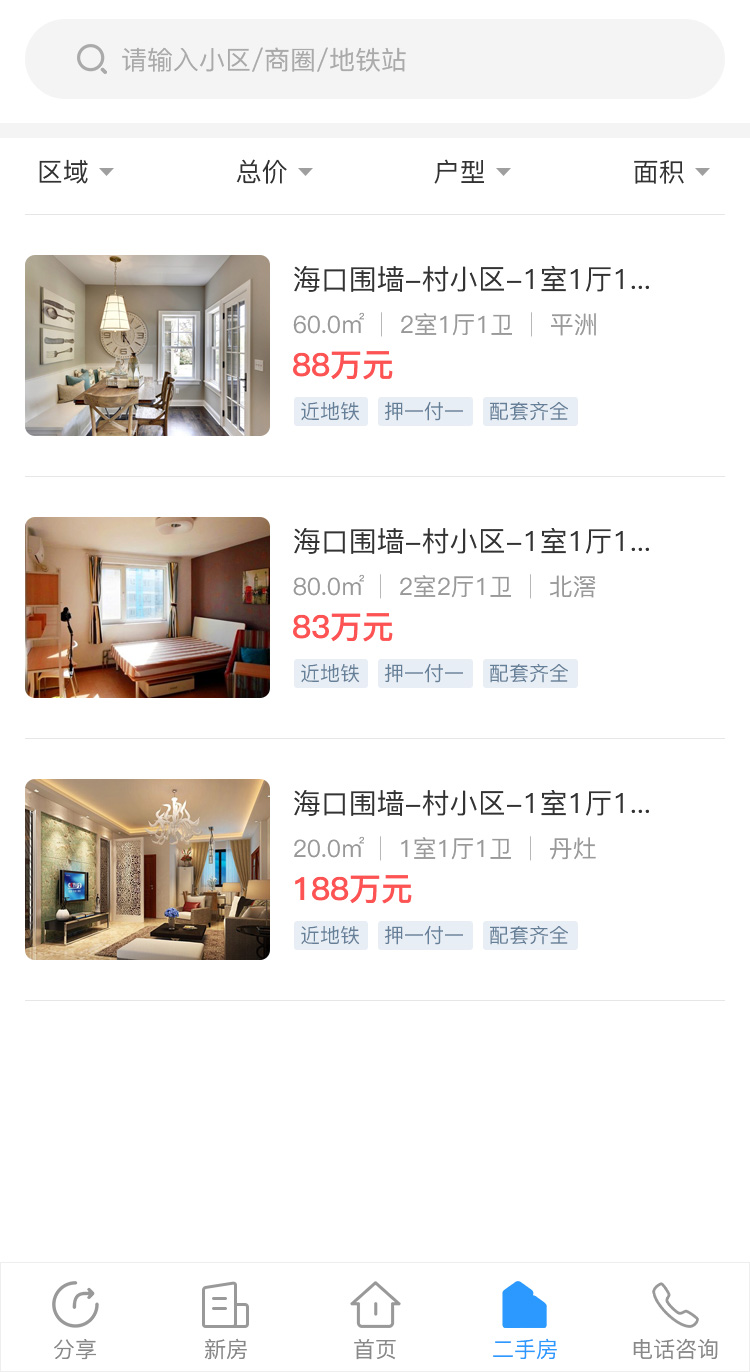The height and width of the screenshot is (1372, 750).
Task: Select the 188万元 listing in 丹灶
Action: [x=374, y=869]
